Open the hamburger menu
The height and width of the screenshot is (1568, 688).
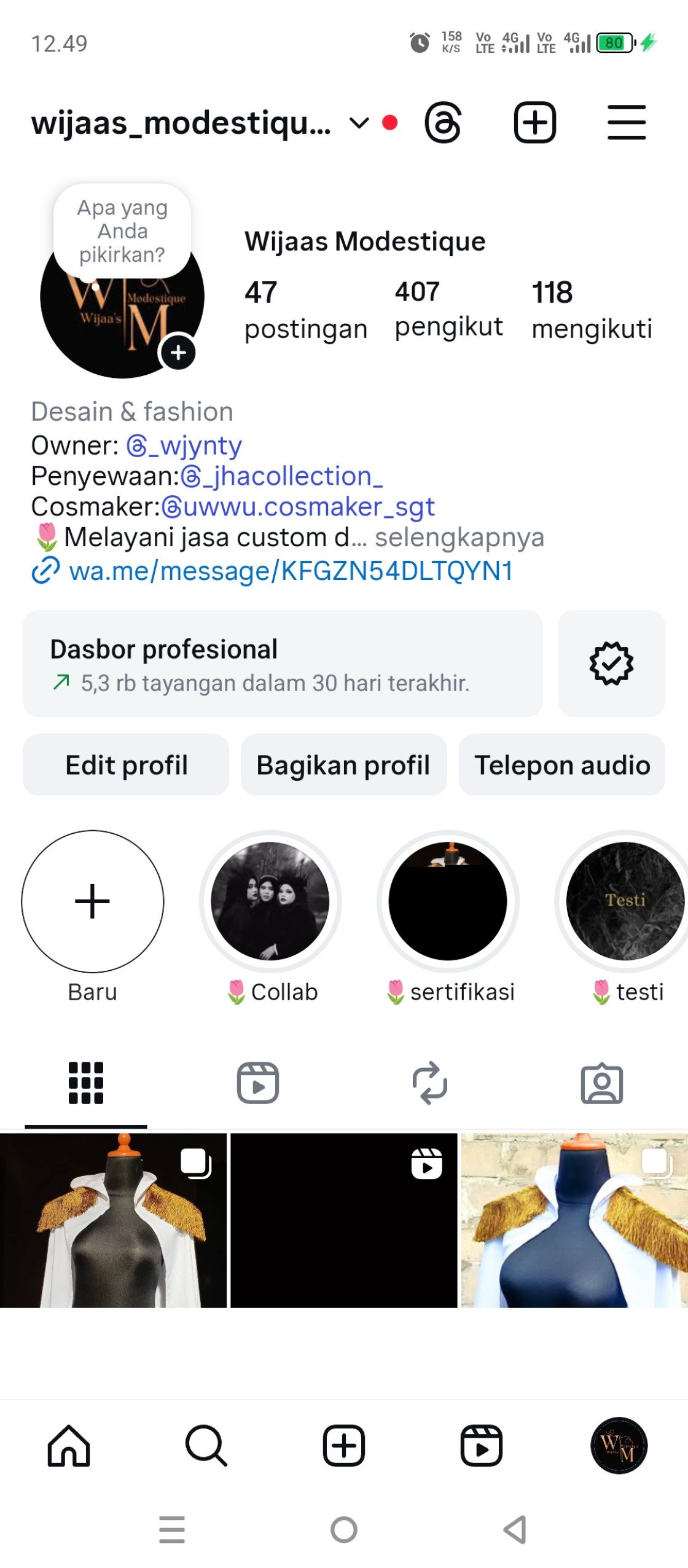click(x=626, y=123)
